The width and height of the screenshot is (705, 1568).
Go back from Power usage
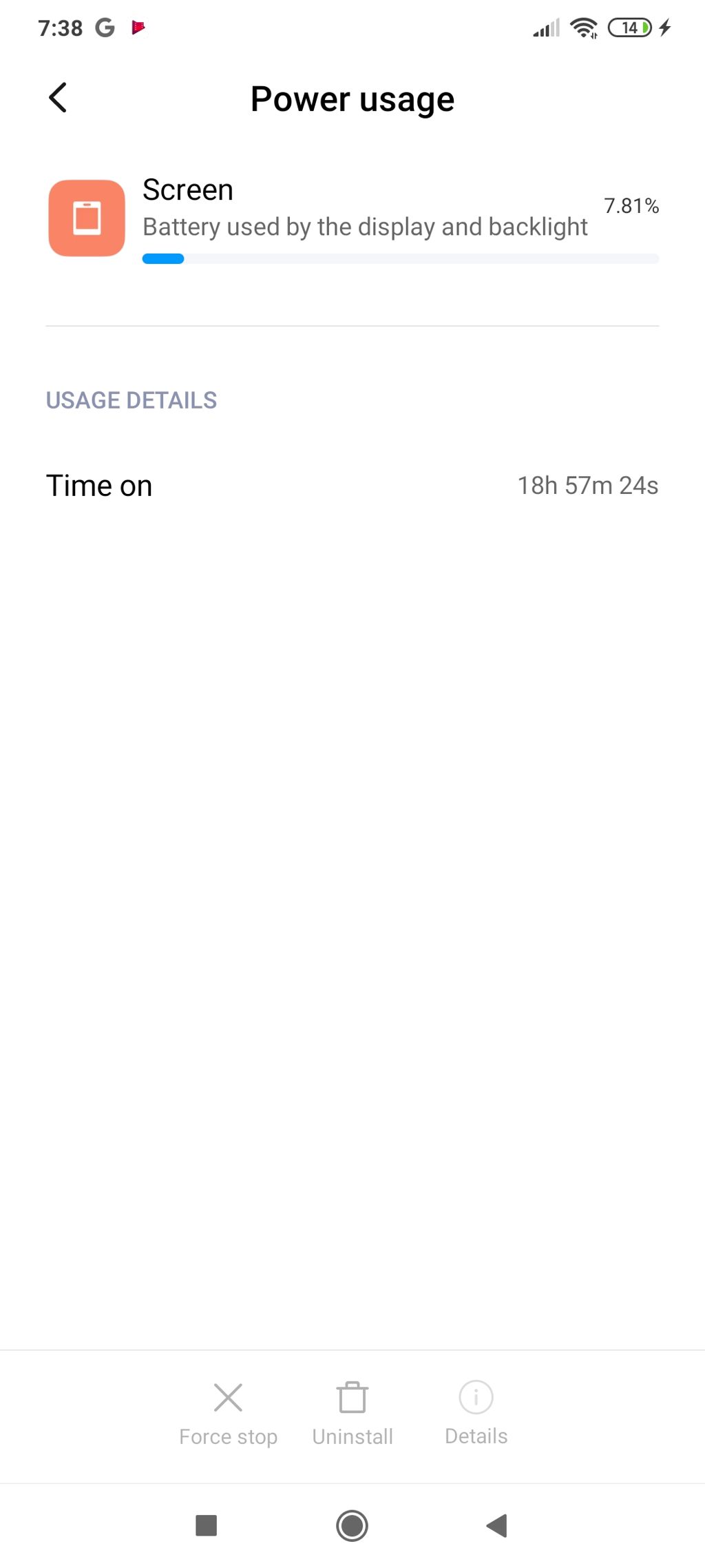pyautogui.click(x=59, y=98)
